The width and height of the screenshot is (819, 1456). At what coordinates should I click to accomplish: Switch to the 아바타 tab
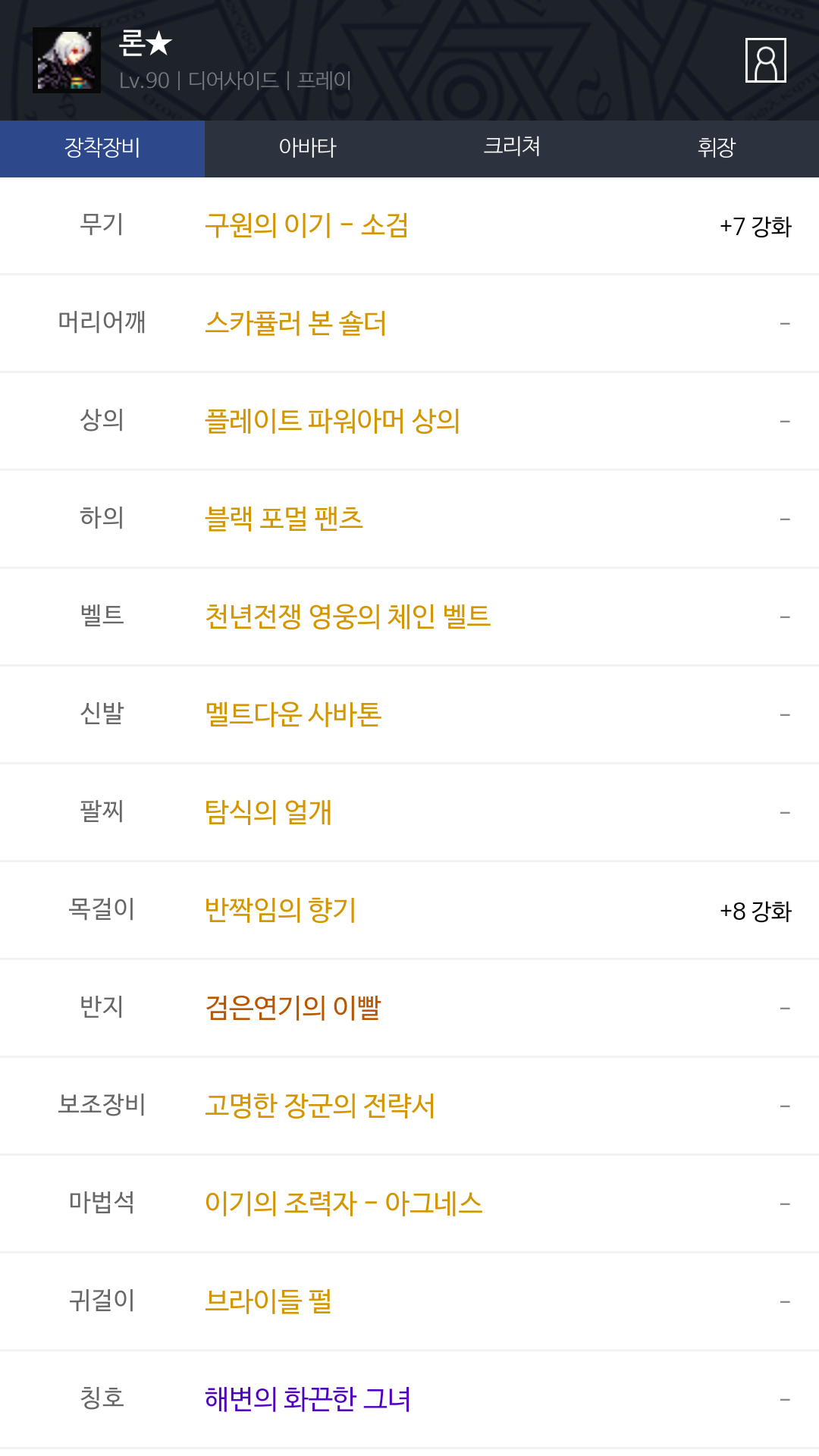(x=307, y=149)
